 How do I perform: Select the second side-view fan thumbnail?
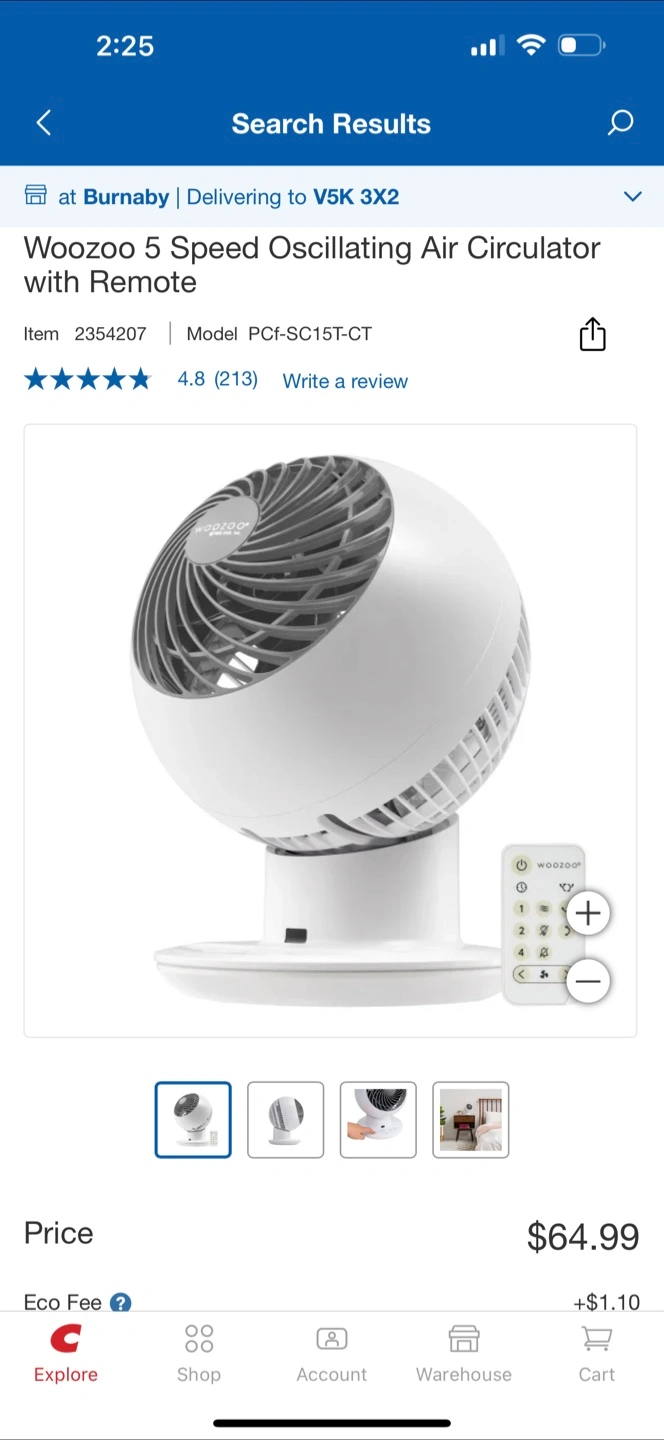285,1120
